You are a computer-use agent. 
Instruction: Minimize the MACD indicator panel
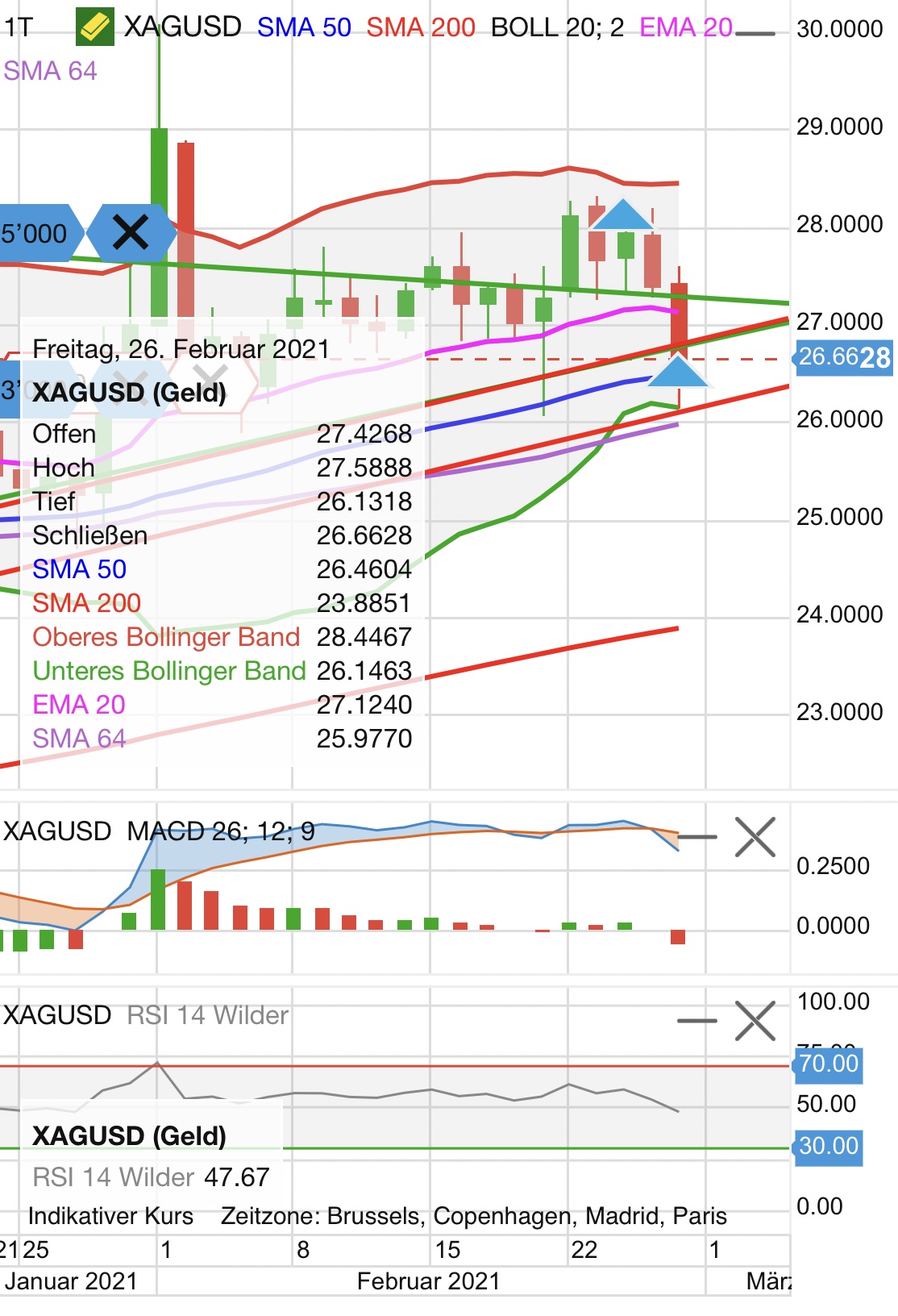pos(697,837)
